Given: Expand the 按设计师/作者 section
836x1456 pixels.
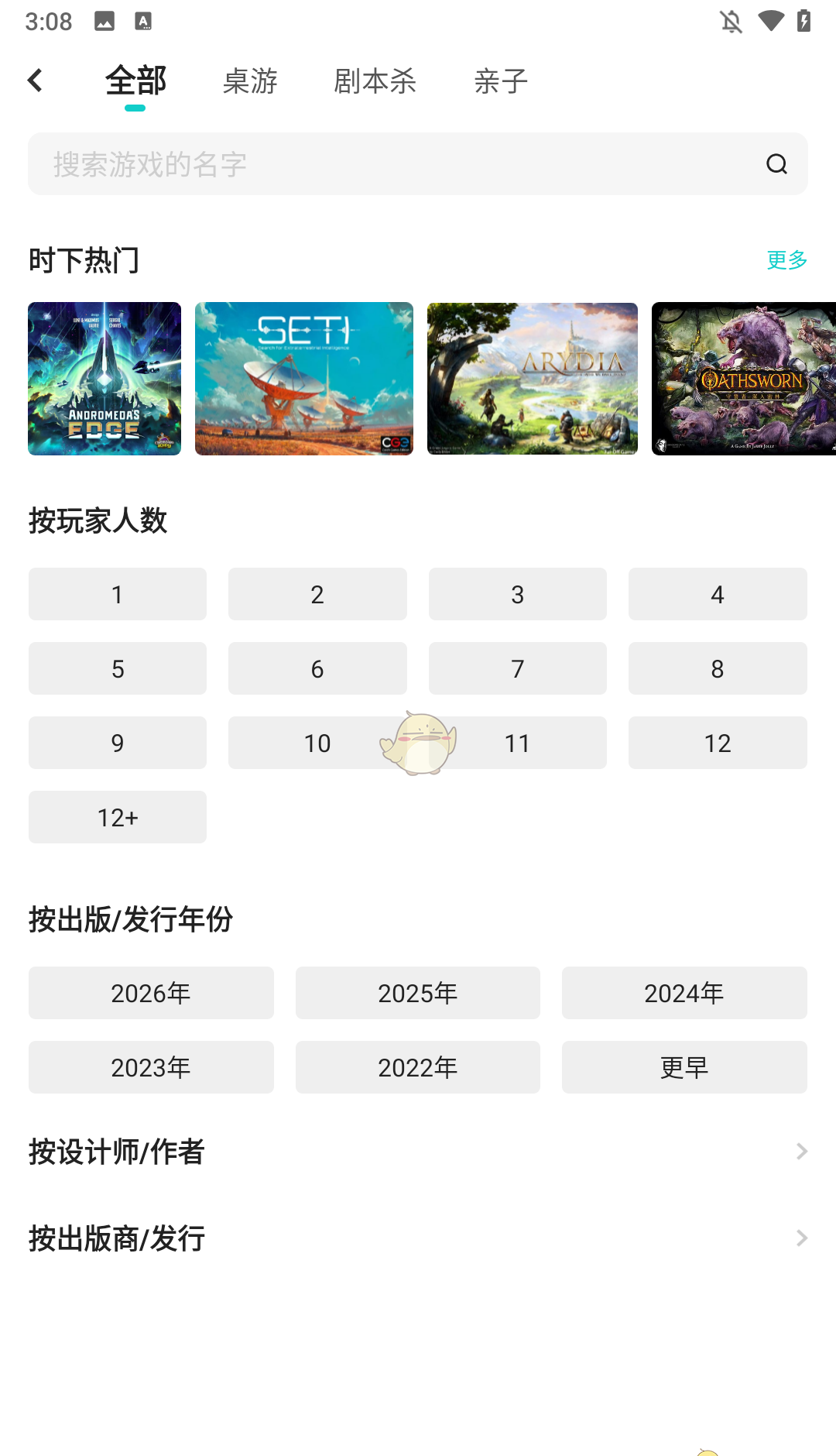Looking at the screenshot, I should point(418,1152).
